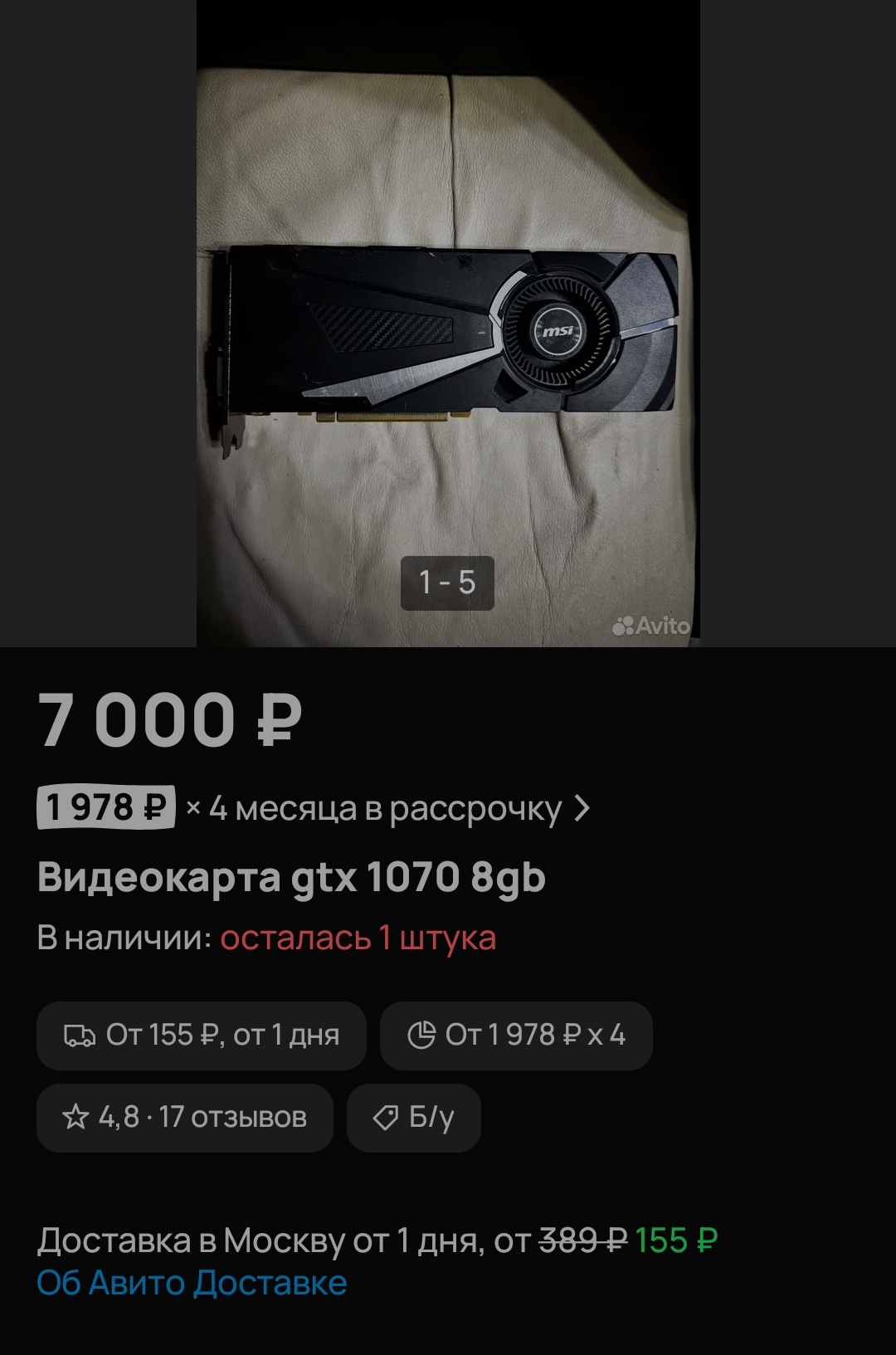Viewport: 896px width, 1355px height.
Task: Select the installment chip 'От 1 978 ₽ x 4'
Action: click(516, 1036)
